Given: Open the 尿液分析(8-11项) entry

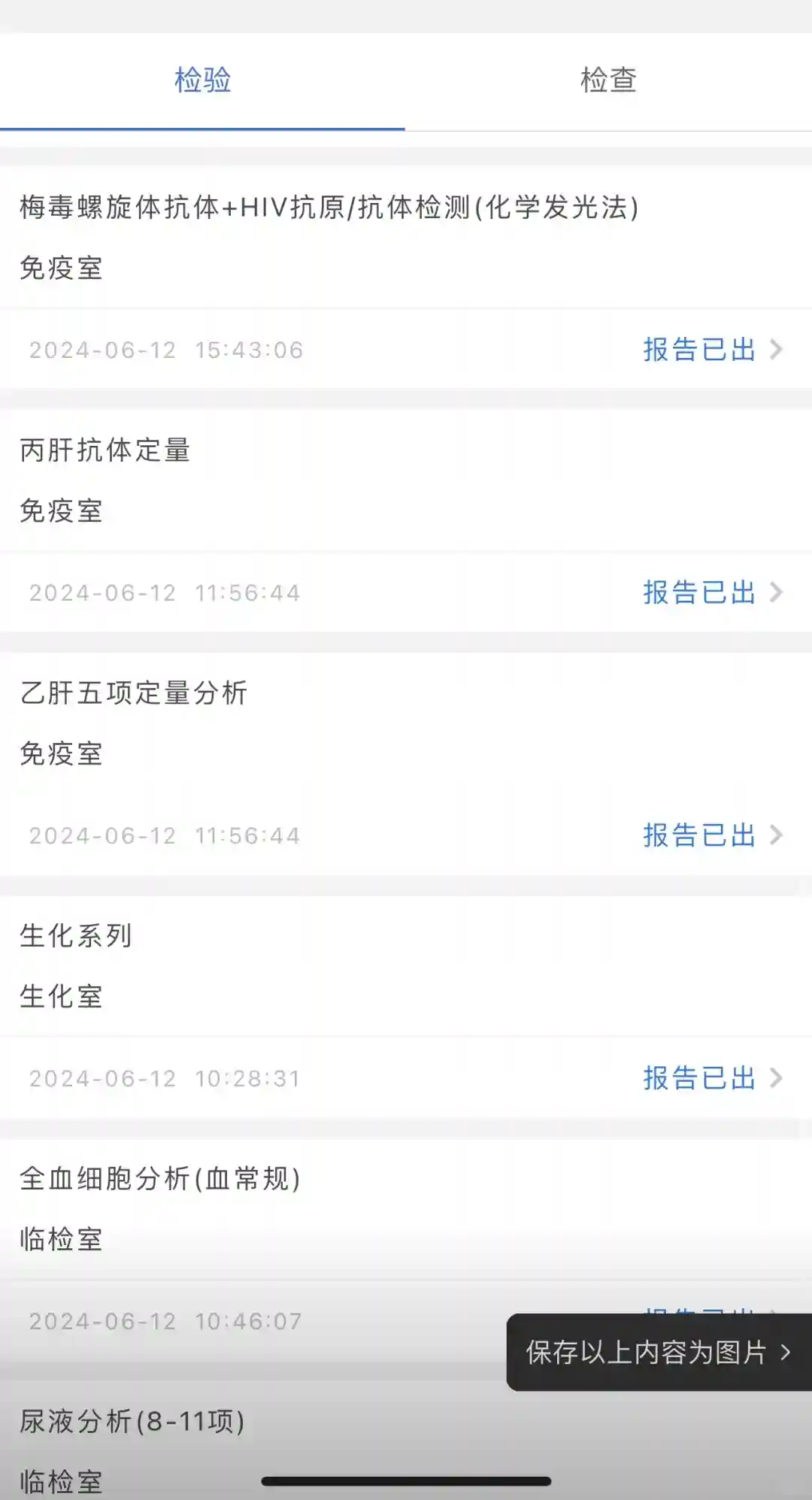Looking at the screenshot, I should [x=132, y=1422].
